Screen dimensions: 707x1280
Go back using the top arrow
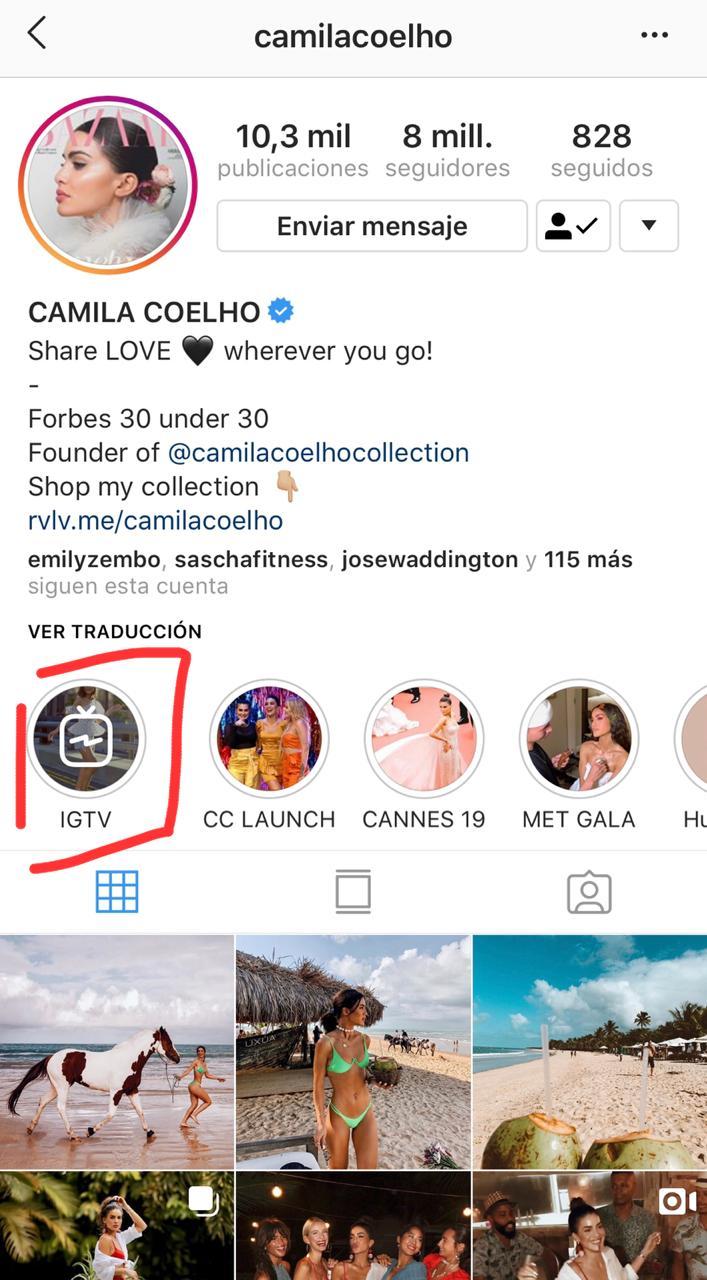point(37,34)
